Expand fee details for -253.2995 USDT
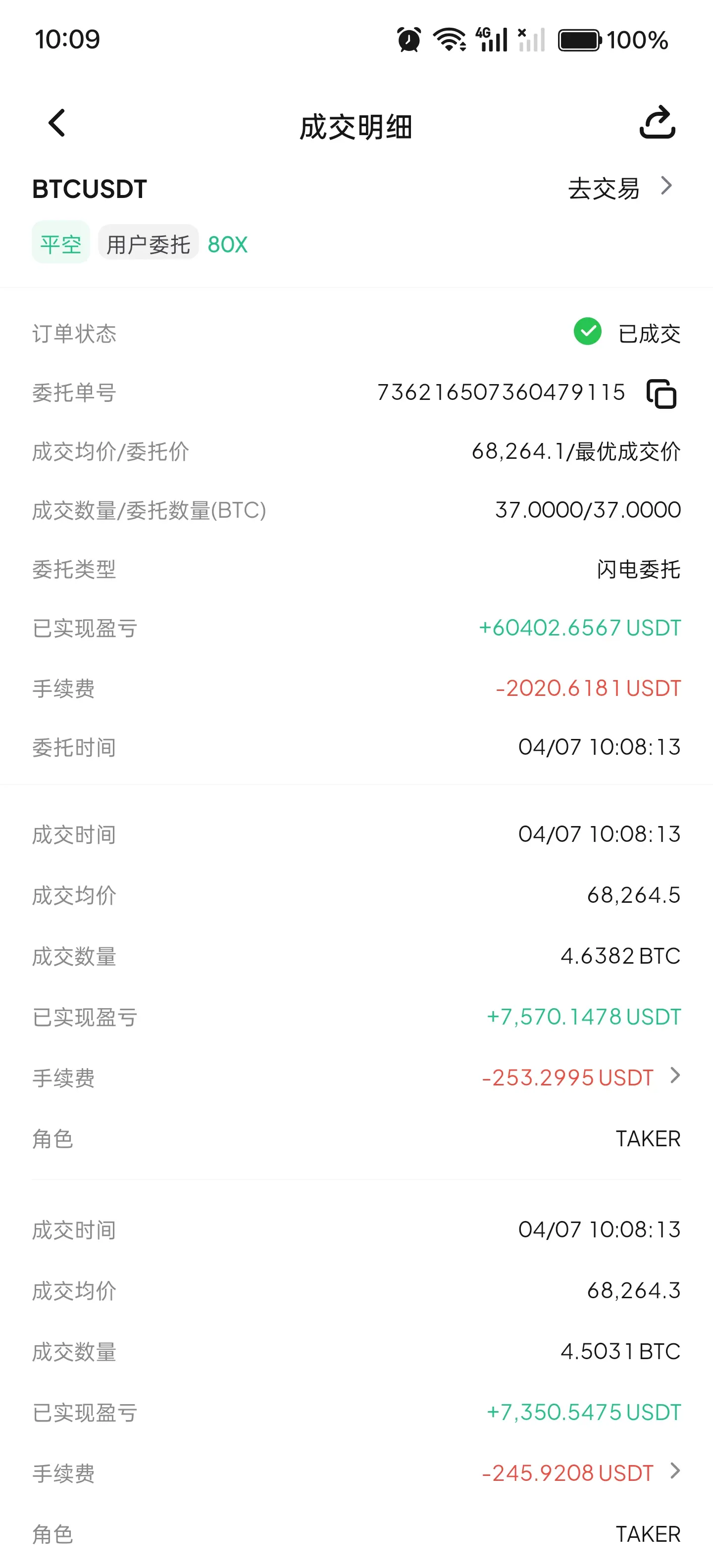 pos(674,1076)
